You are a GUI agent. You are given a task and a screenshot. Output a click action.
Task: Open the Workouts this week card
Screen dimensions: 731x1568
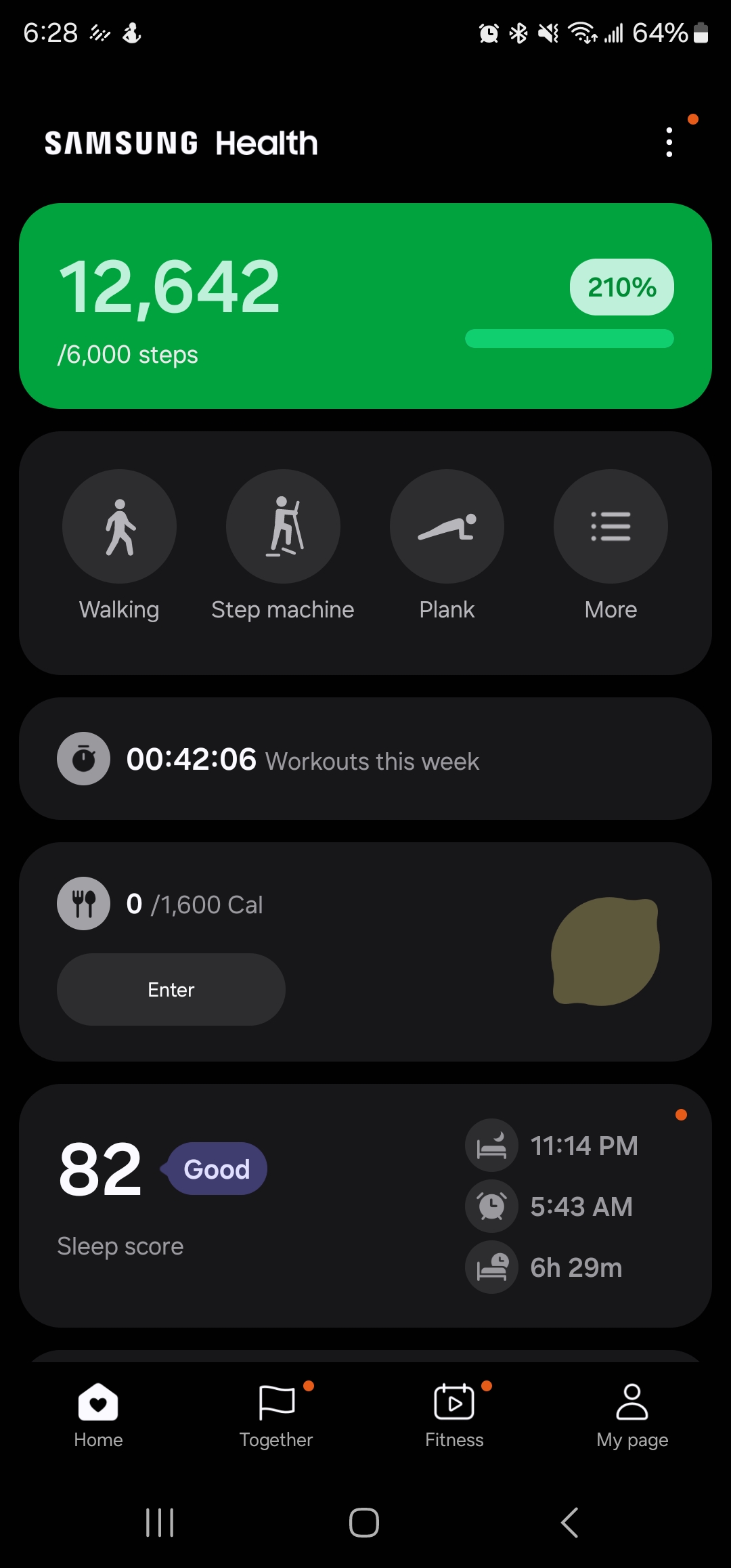(365, 759)
